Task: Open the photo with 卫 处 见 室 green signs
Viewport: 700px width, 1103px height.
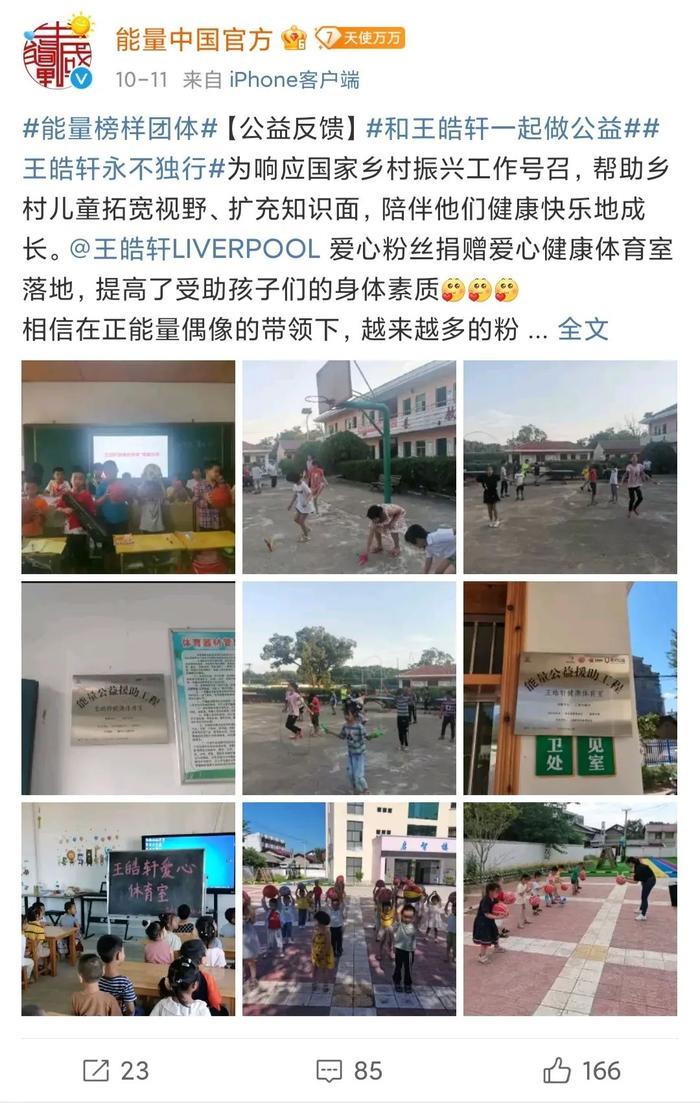Action: click(x=570, y=688)
